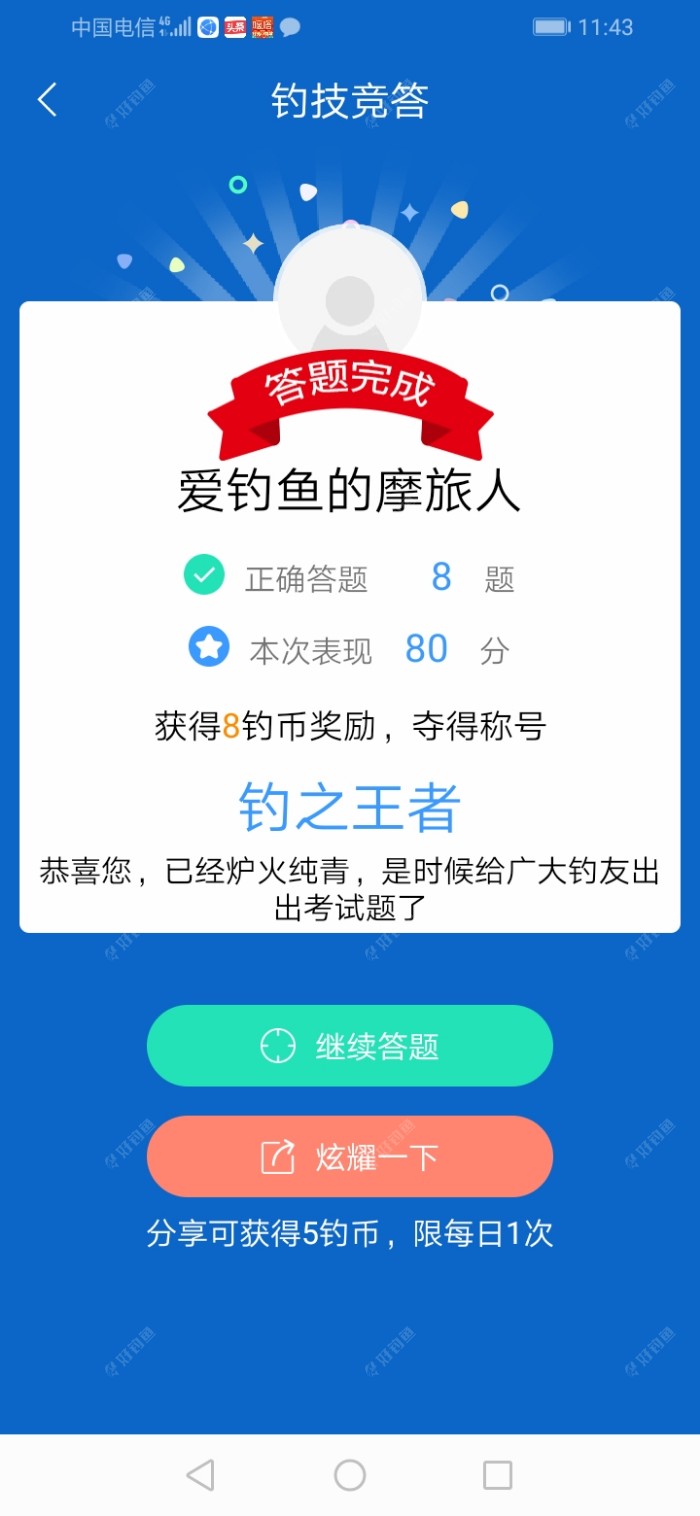Share your result with 炫耀一下
Viewport: 700px width, 1516px height.
click(x=350, y=1157)
